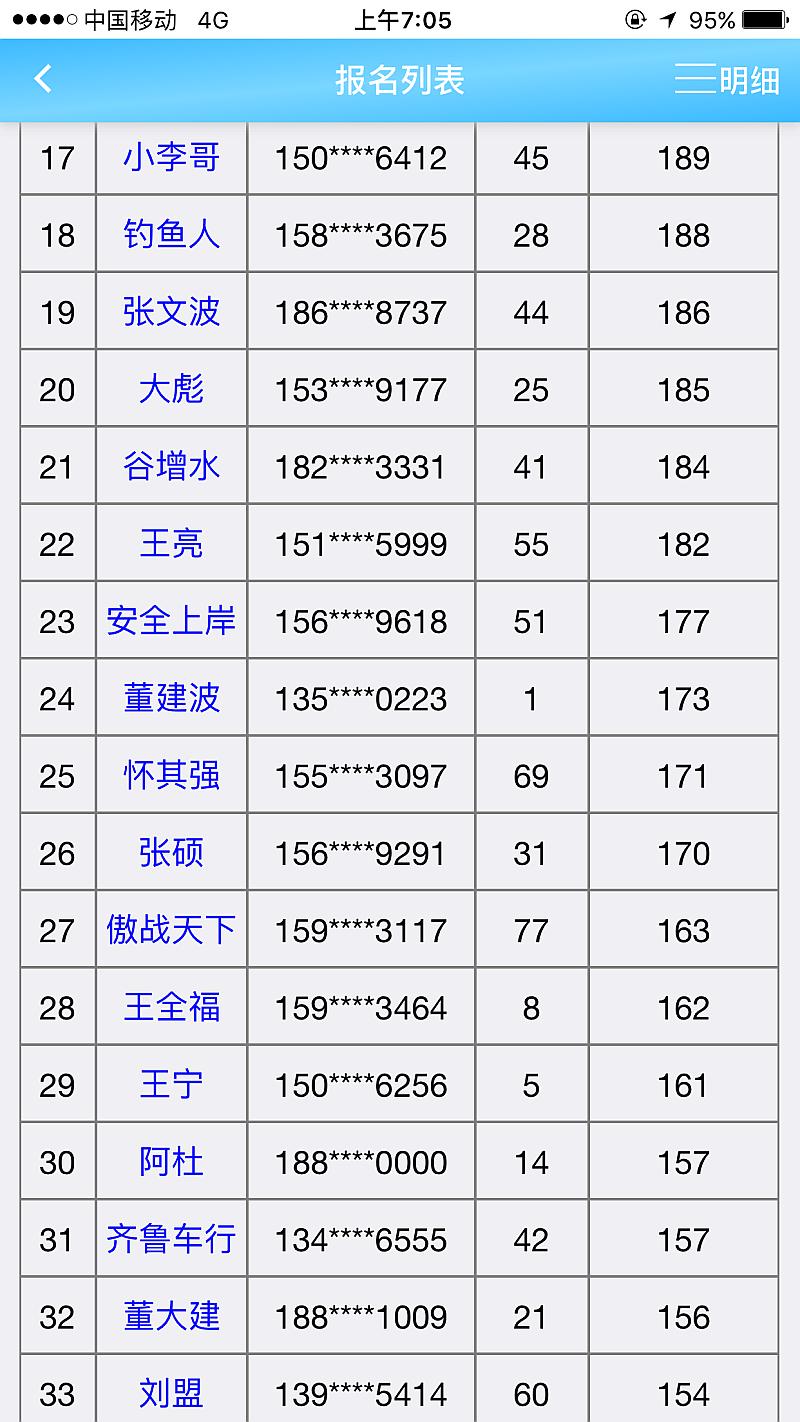Select 傲战天下 in the list
Viewport: 800px width, 1422px height.
coord(170,929)
